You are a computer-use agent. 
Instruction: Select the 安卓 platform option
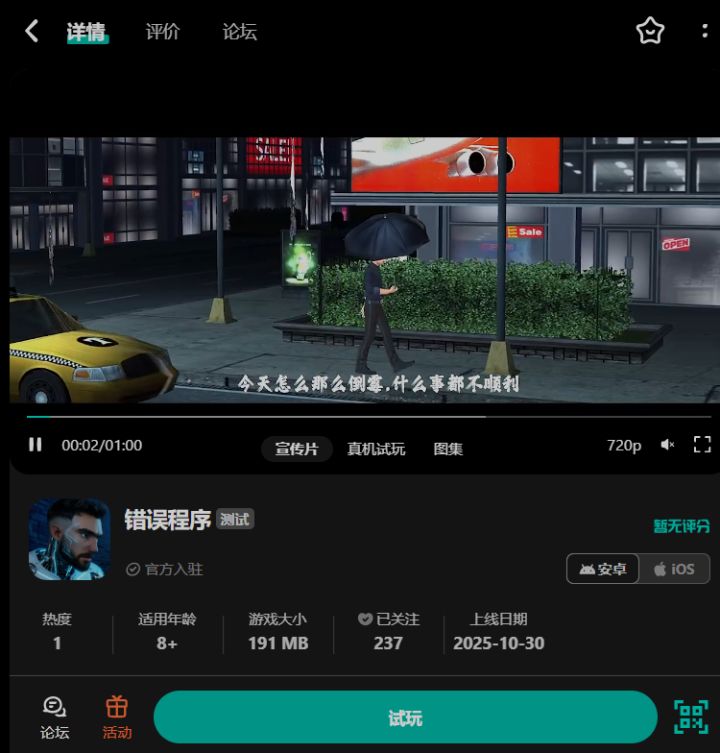point(602,569)
